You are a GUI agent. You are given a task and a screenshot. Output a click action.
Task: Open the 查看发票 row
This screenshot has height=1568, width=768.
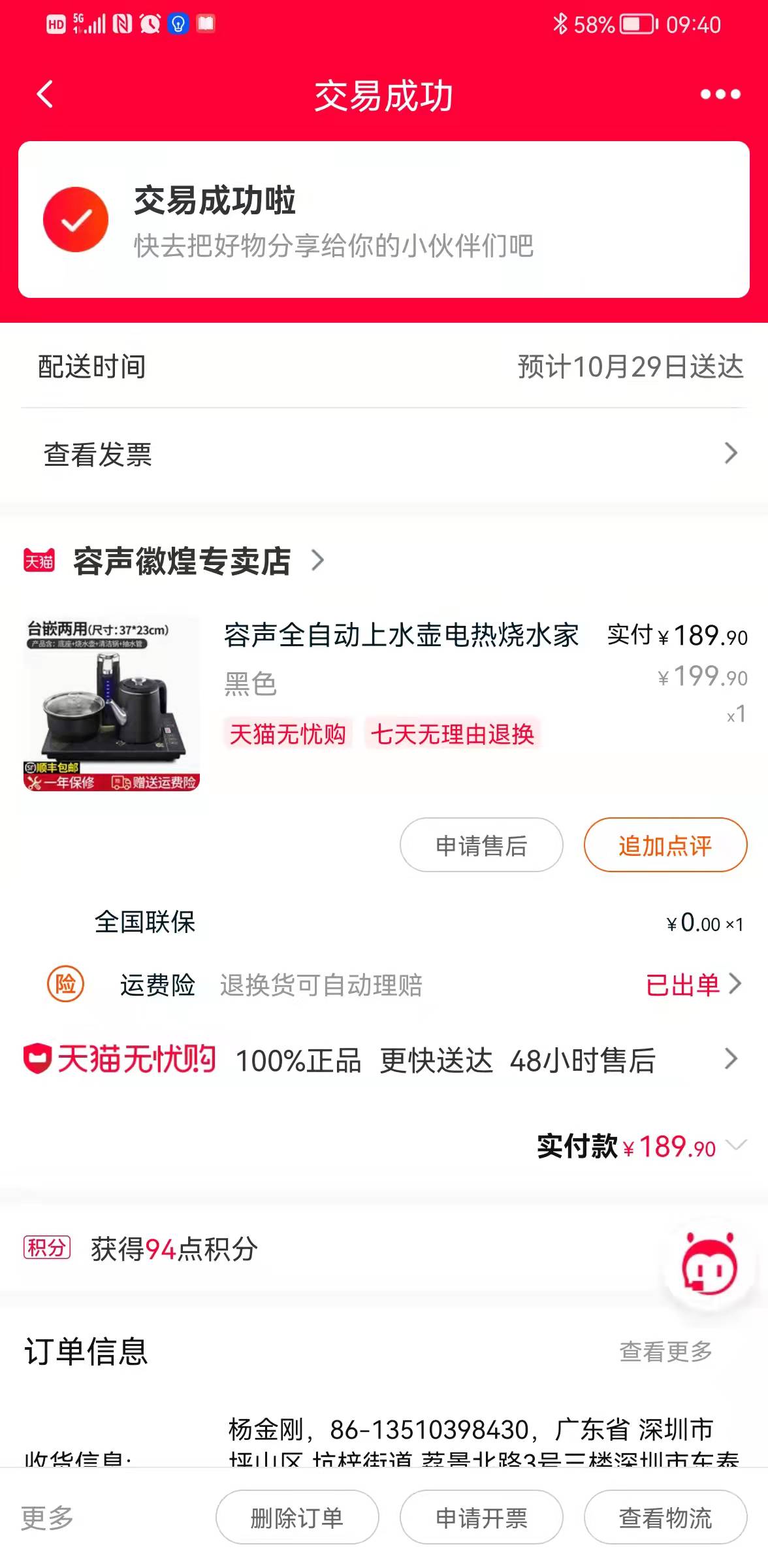(x=384, y=453)
